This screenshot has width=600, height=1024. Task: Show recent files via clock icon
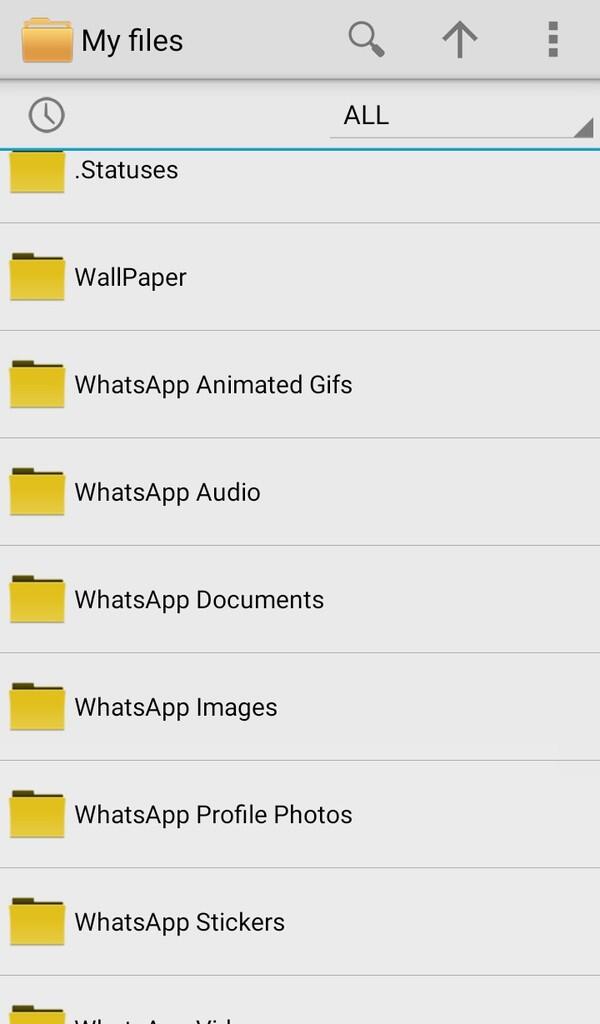tap(46, 115)
